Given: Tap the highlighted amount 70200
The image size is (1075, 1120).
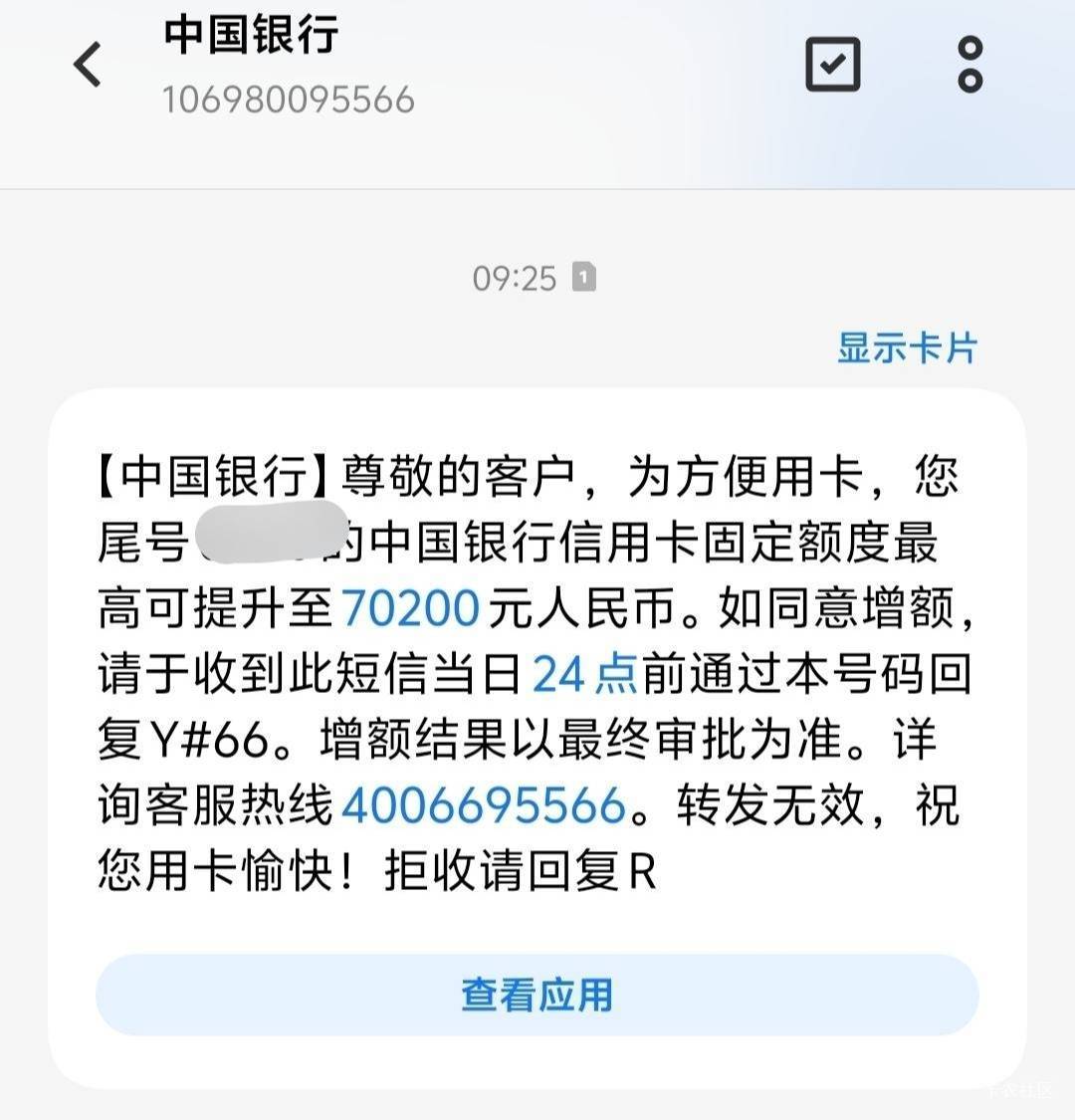Looking at the screenshot, I should (411, 608).
